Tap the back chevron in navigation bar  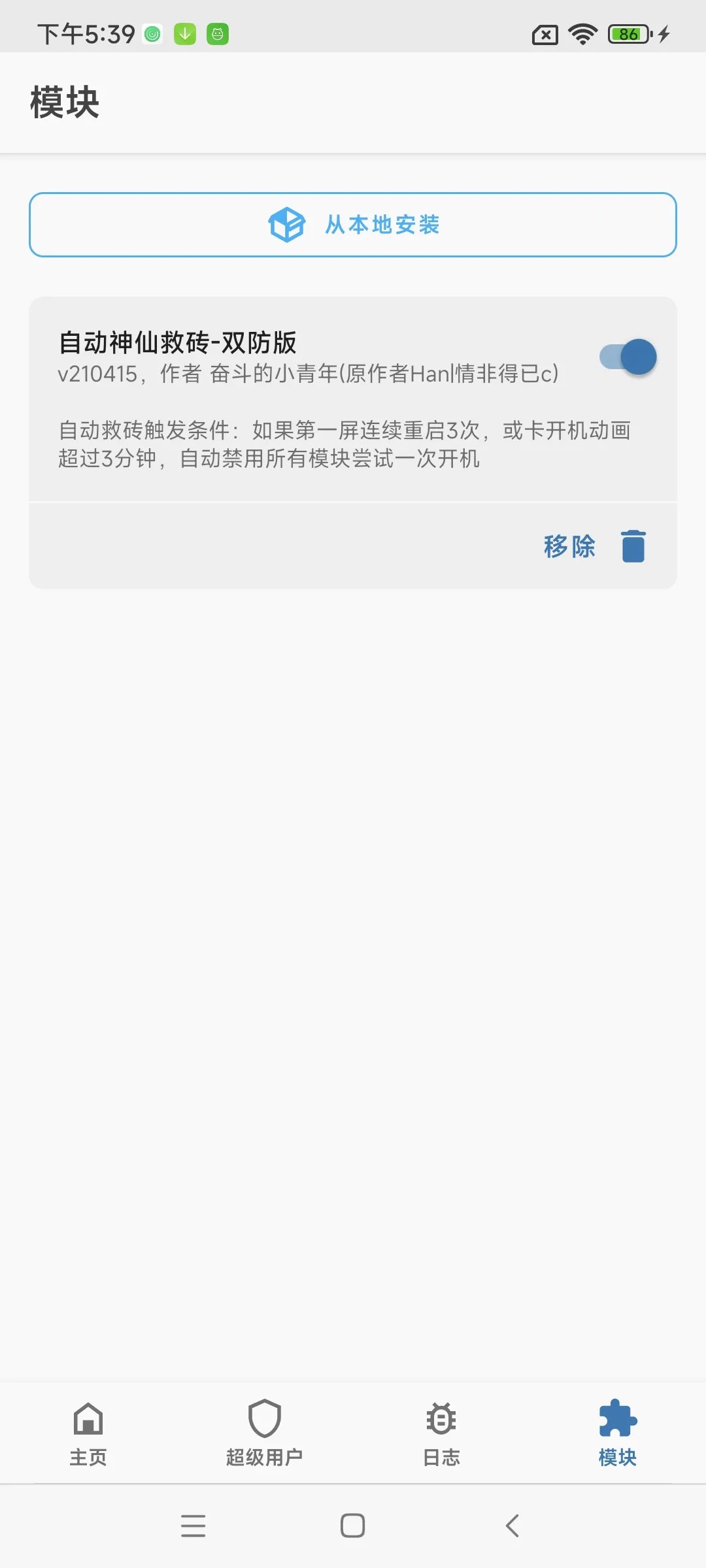coord(513,1527)
